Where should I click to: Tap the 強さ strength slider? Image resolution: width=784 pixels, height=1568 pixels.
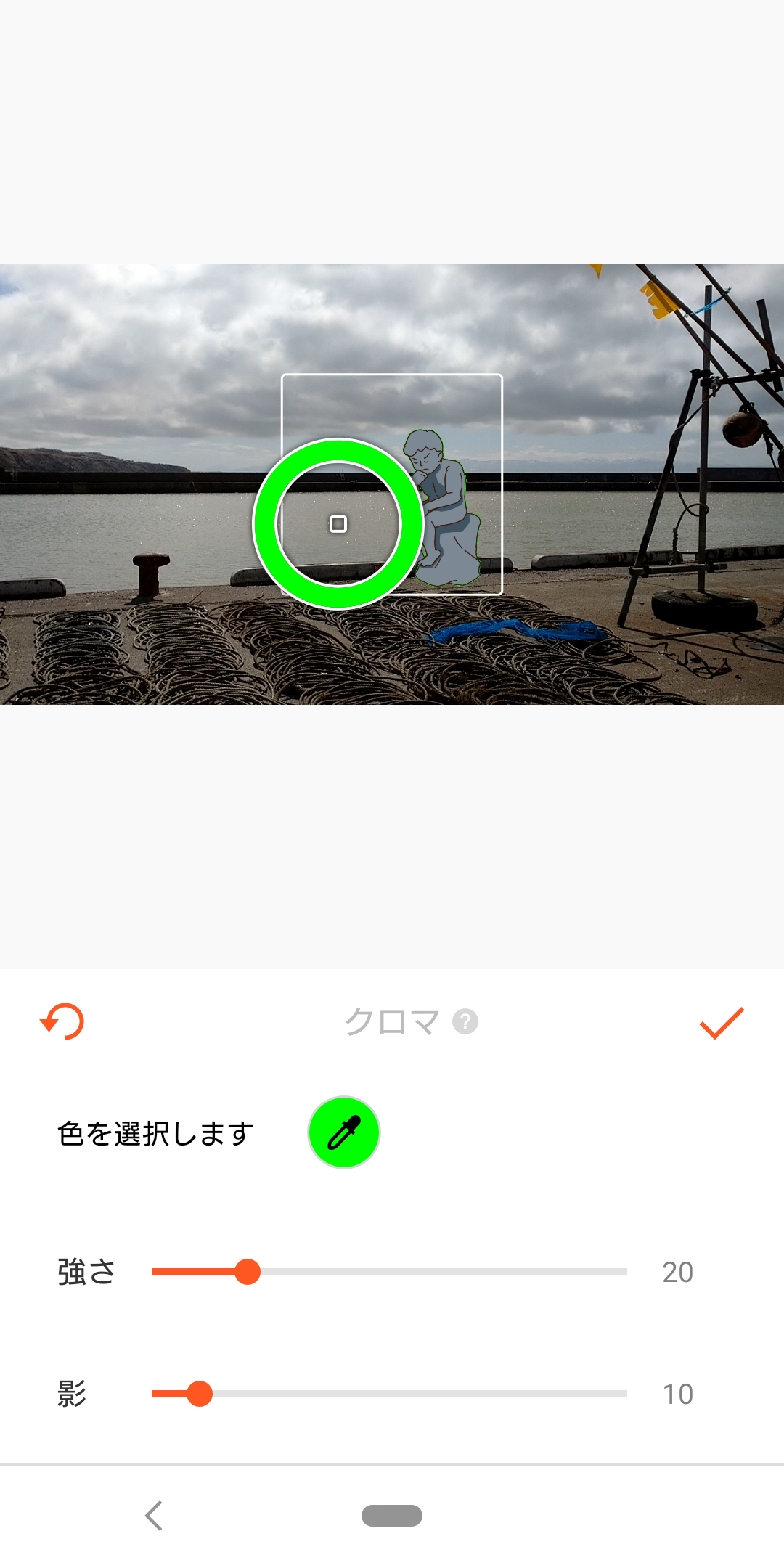coord(389,1272)
